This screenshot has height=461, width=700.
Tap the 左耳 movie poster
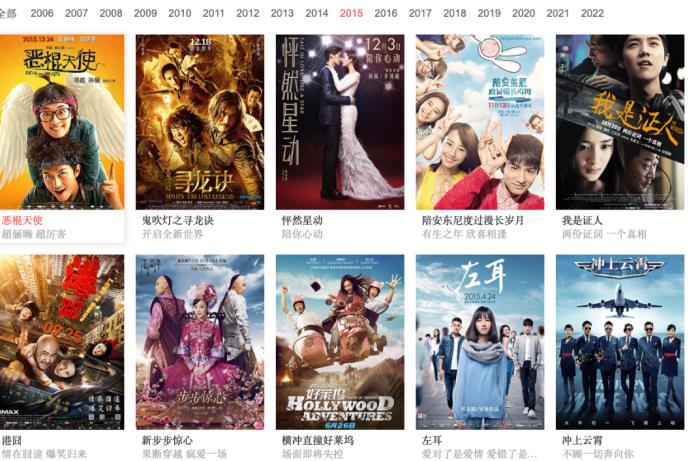tap(480, 342)
